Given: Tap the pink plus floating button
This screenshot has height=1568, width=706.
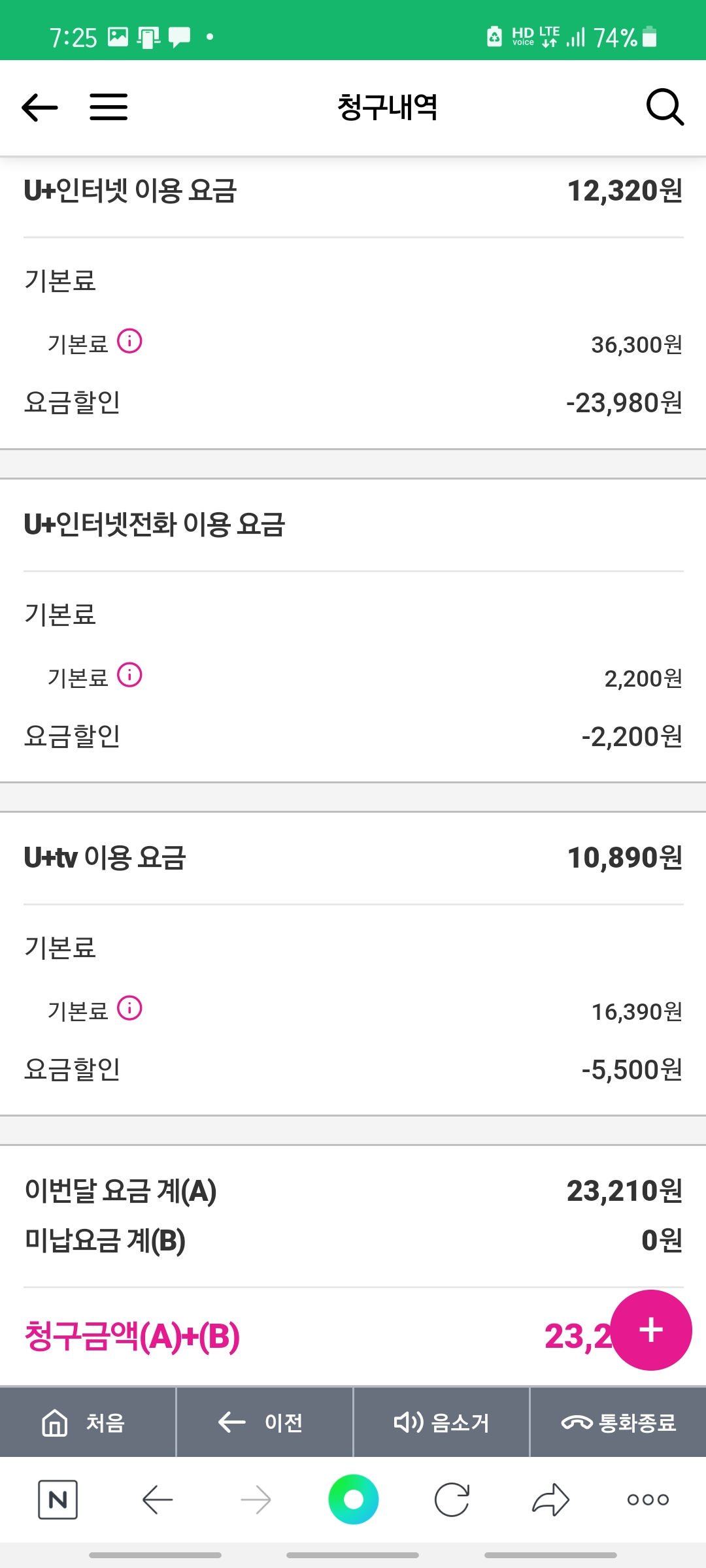Looking at the screenshot, I should 651,1330.
